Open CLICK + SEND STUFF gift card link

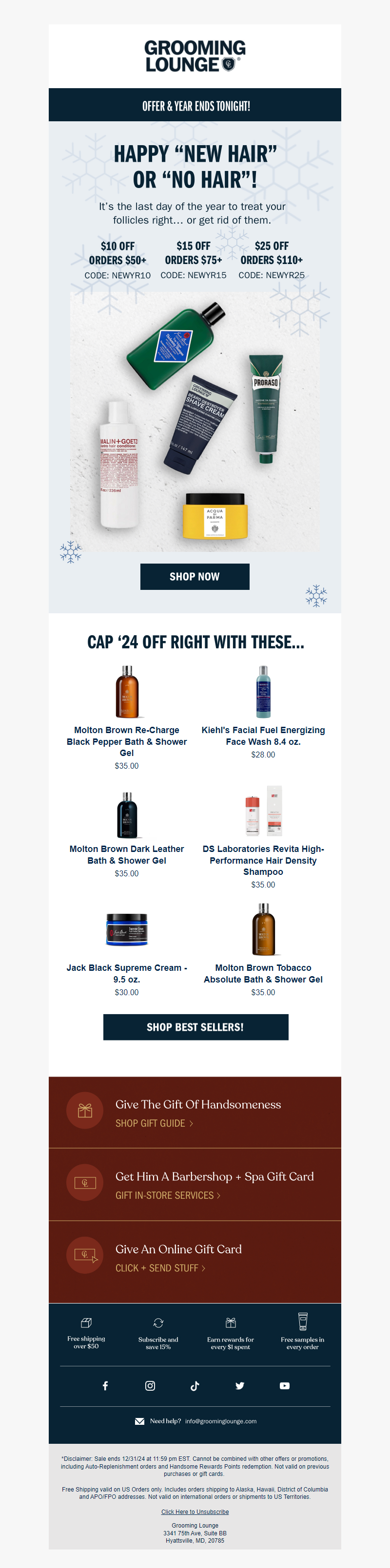coord(160,1268)
